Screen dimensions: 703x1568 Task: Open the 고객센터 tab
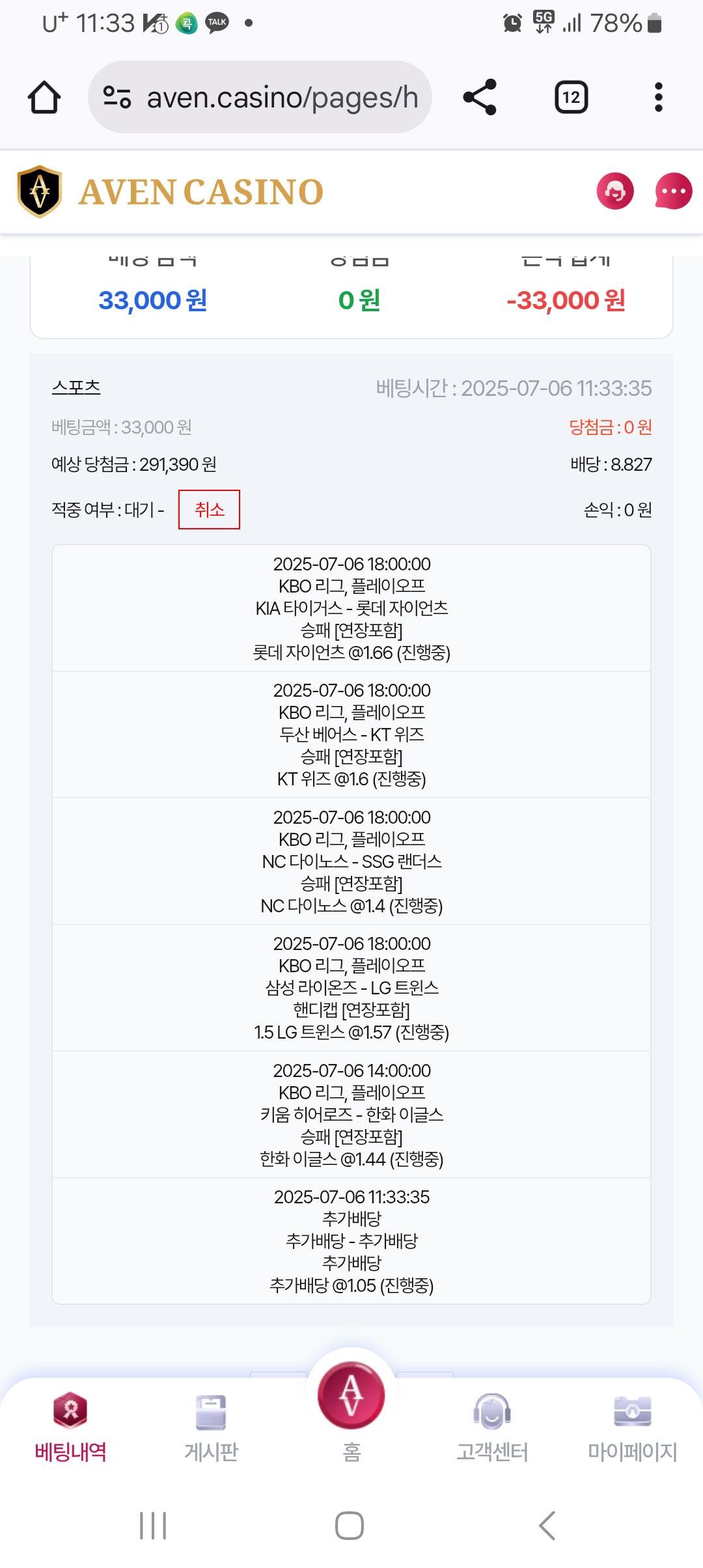[x=492, y=1427]
